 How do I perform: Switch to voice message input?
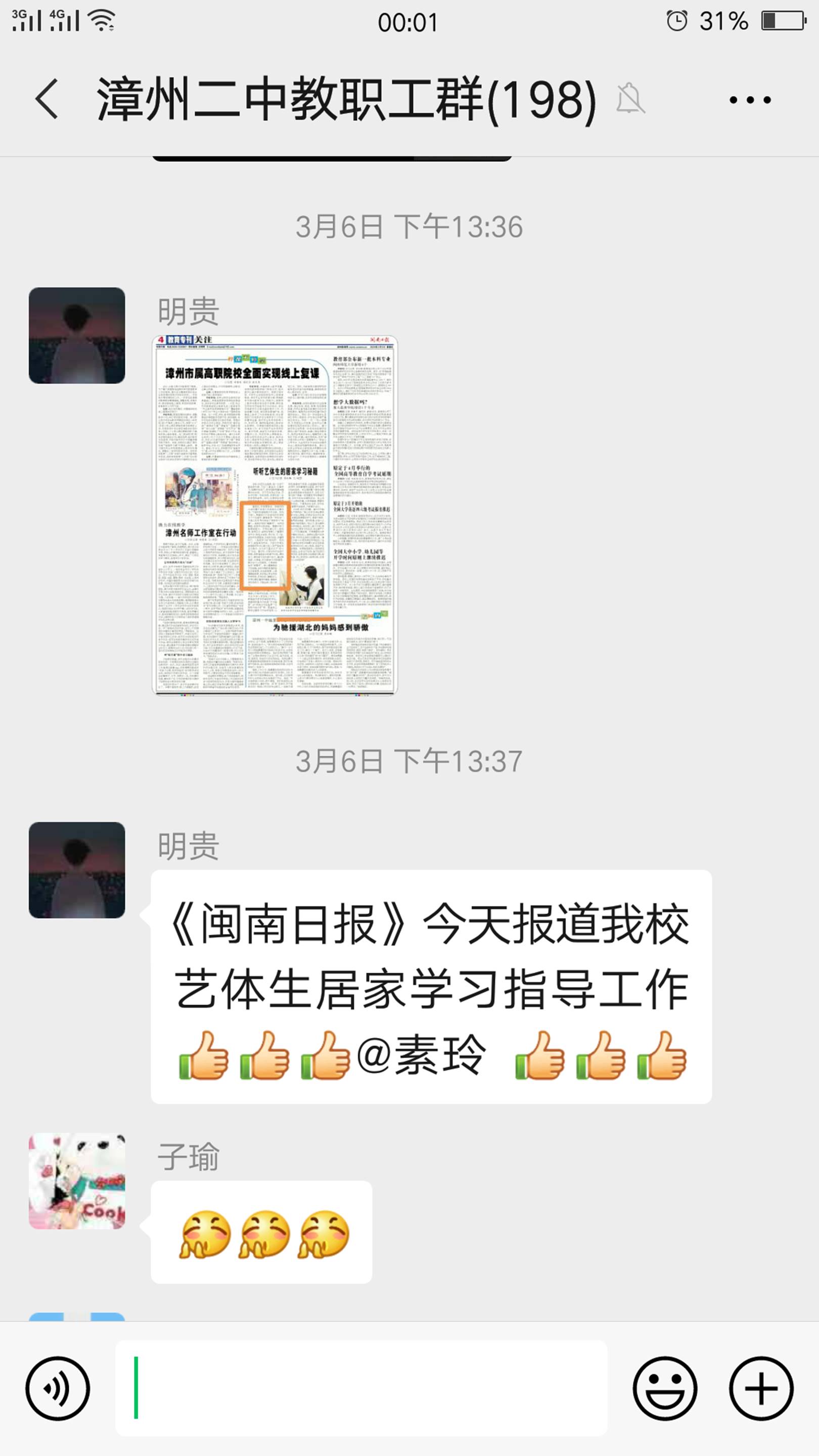58,1388
